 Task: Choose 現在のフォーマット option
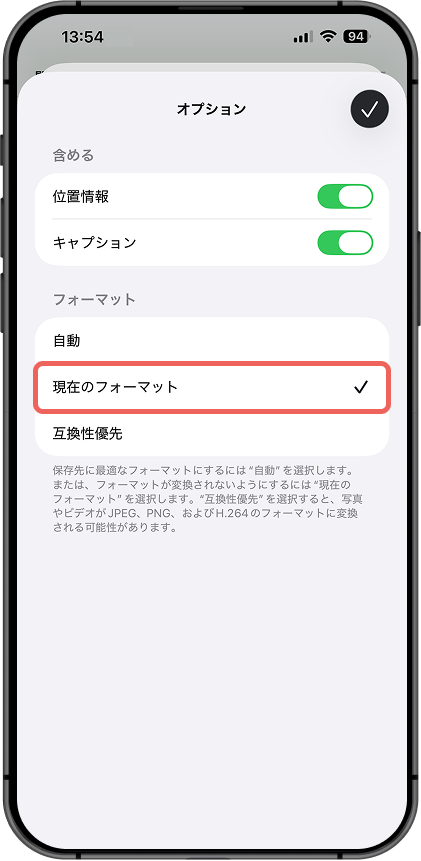click(212, 387)
